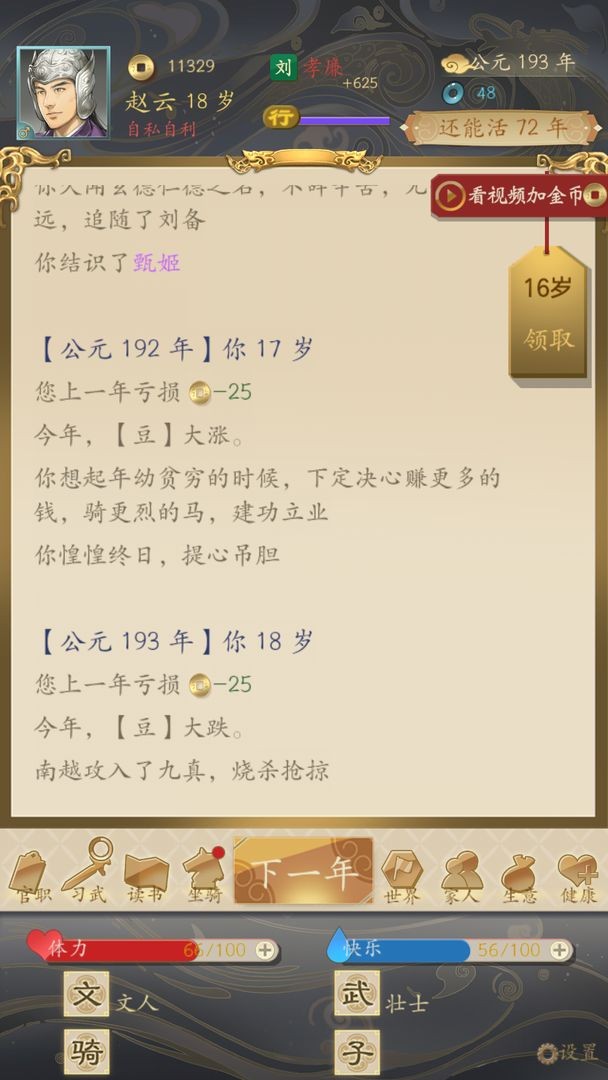
Task: Open the 生意 business menu
Action: pyautogui.click(x=519, y=877)
